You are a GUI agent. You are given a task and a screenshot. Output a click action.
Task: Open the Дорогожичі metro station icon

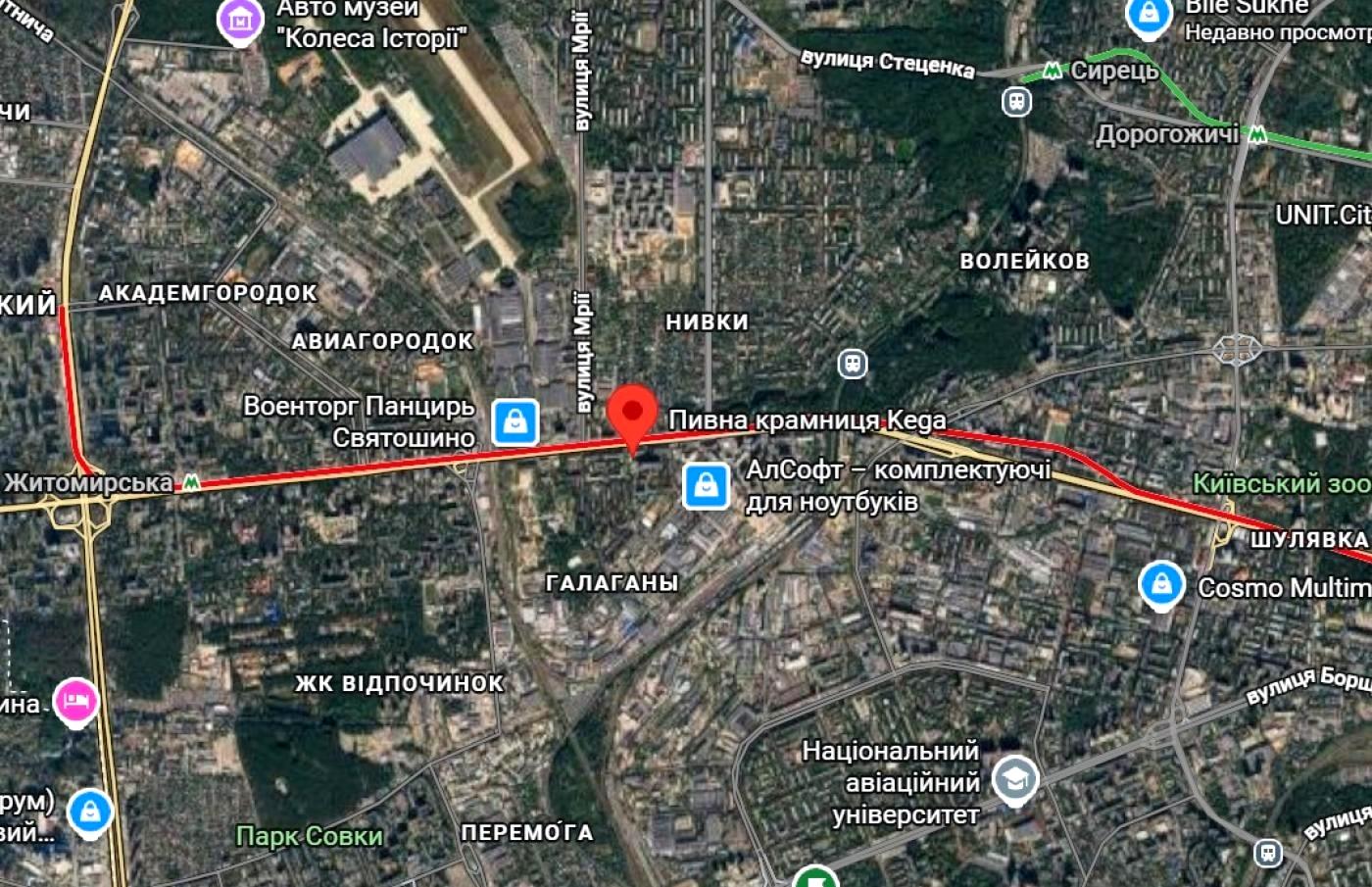click(x=1256, y=134)
